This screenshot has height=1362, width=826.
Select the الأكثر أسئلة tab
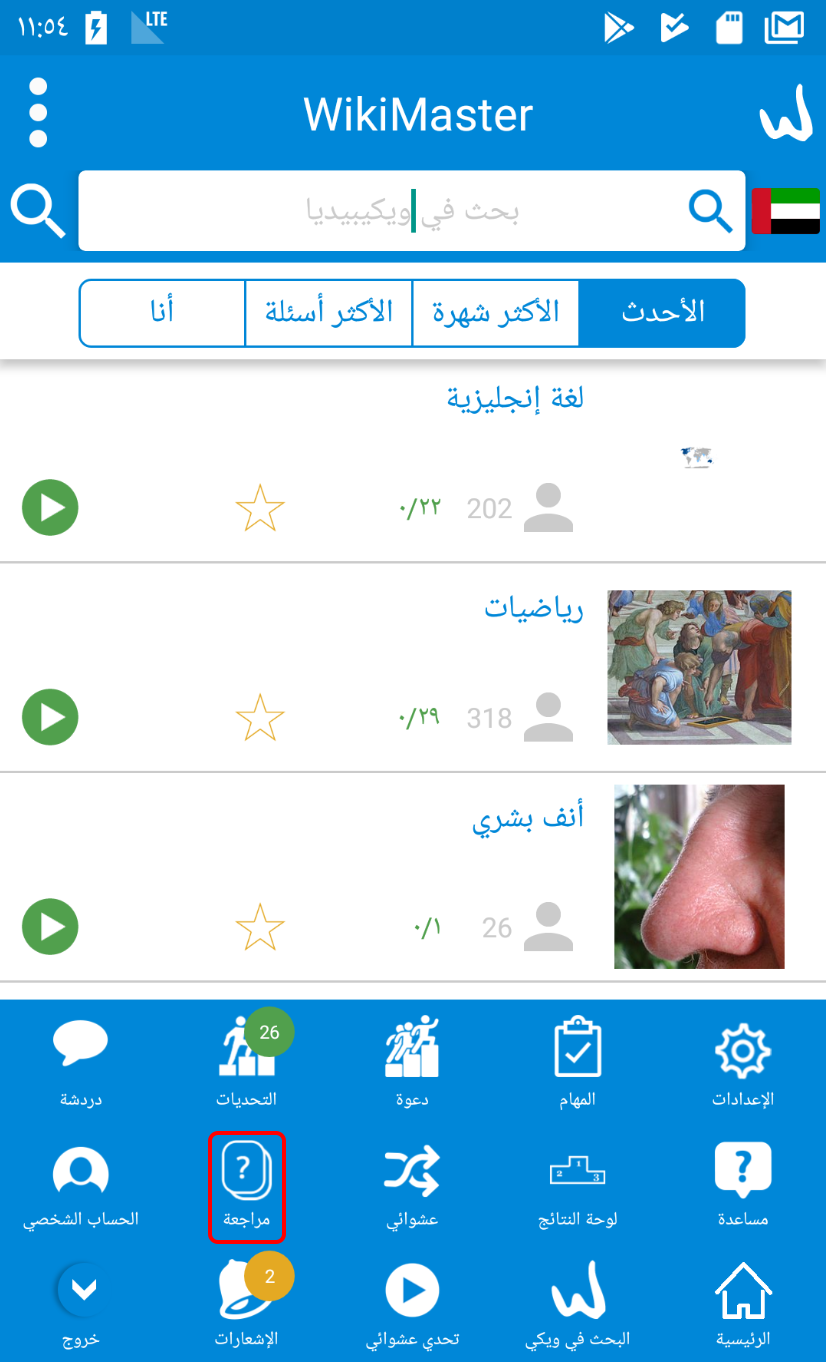pyautogui.click(x=329, y=313)
